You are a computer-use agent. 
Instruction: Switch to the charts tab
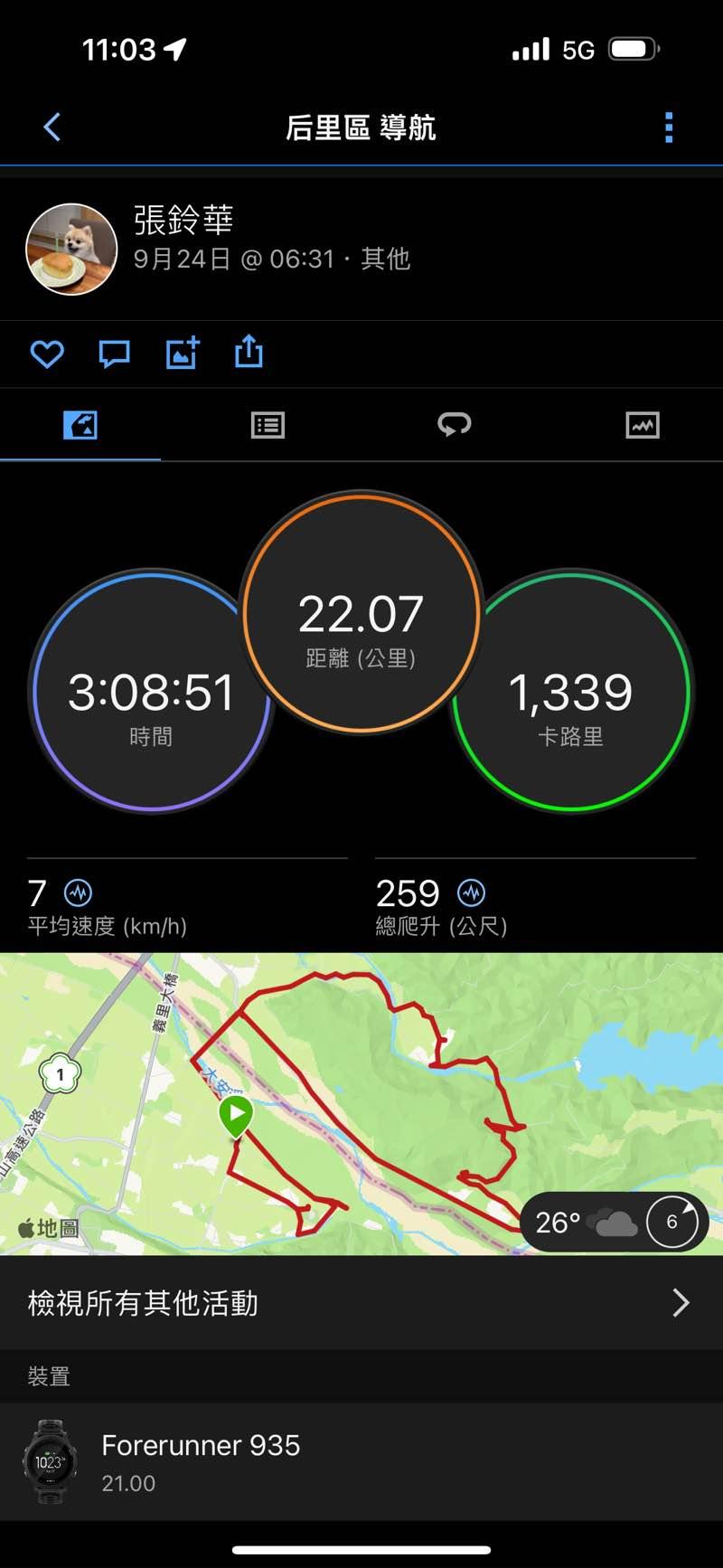643,425
